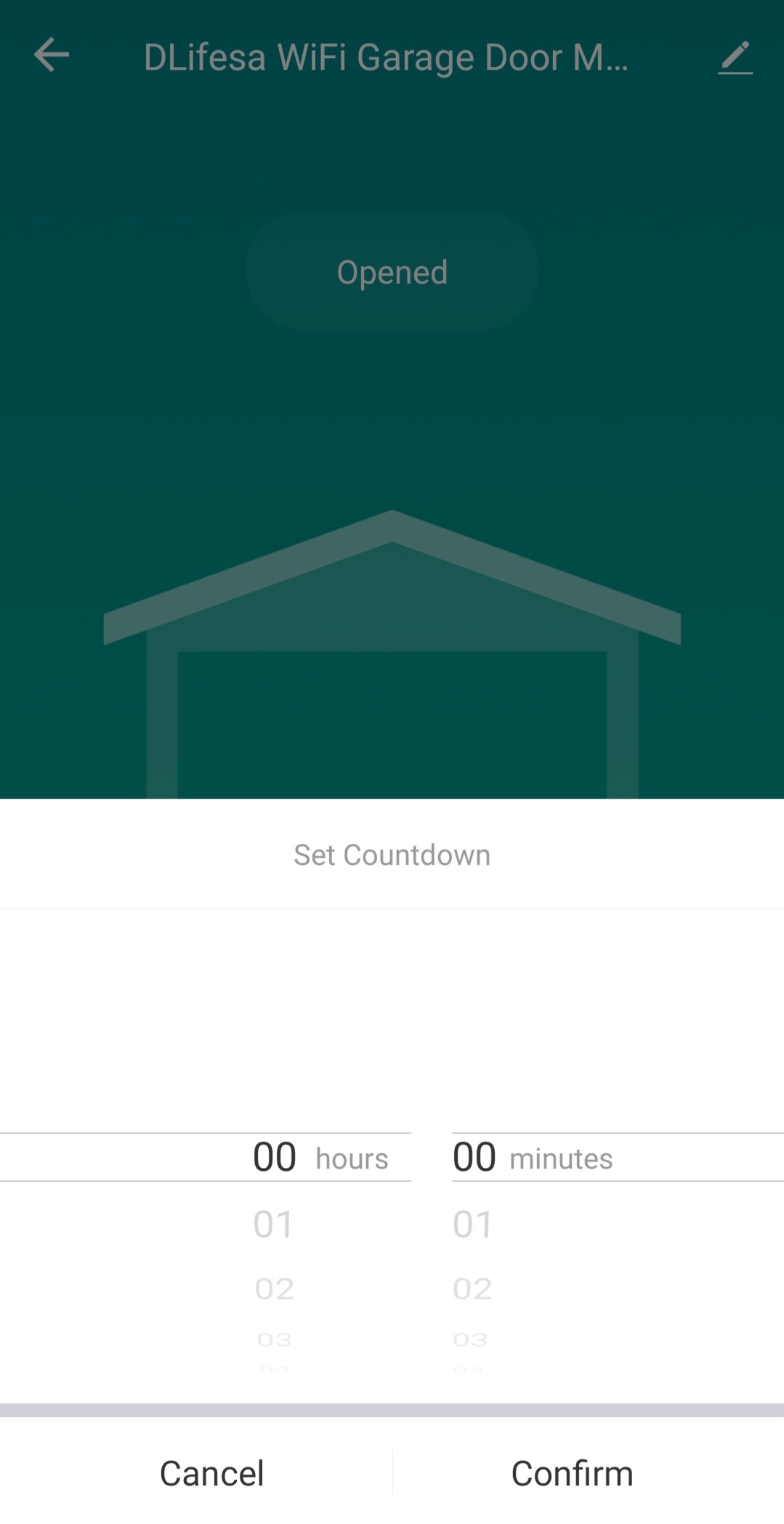Confirm the countdown setting
Image resolution: width=784 pixels, height=1524 pixels.
point(572,1473)
